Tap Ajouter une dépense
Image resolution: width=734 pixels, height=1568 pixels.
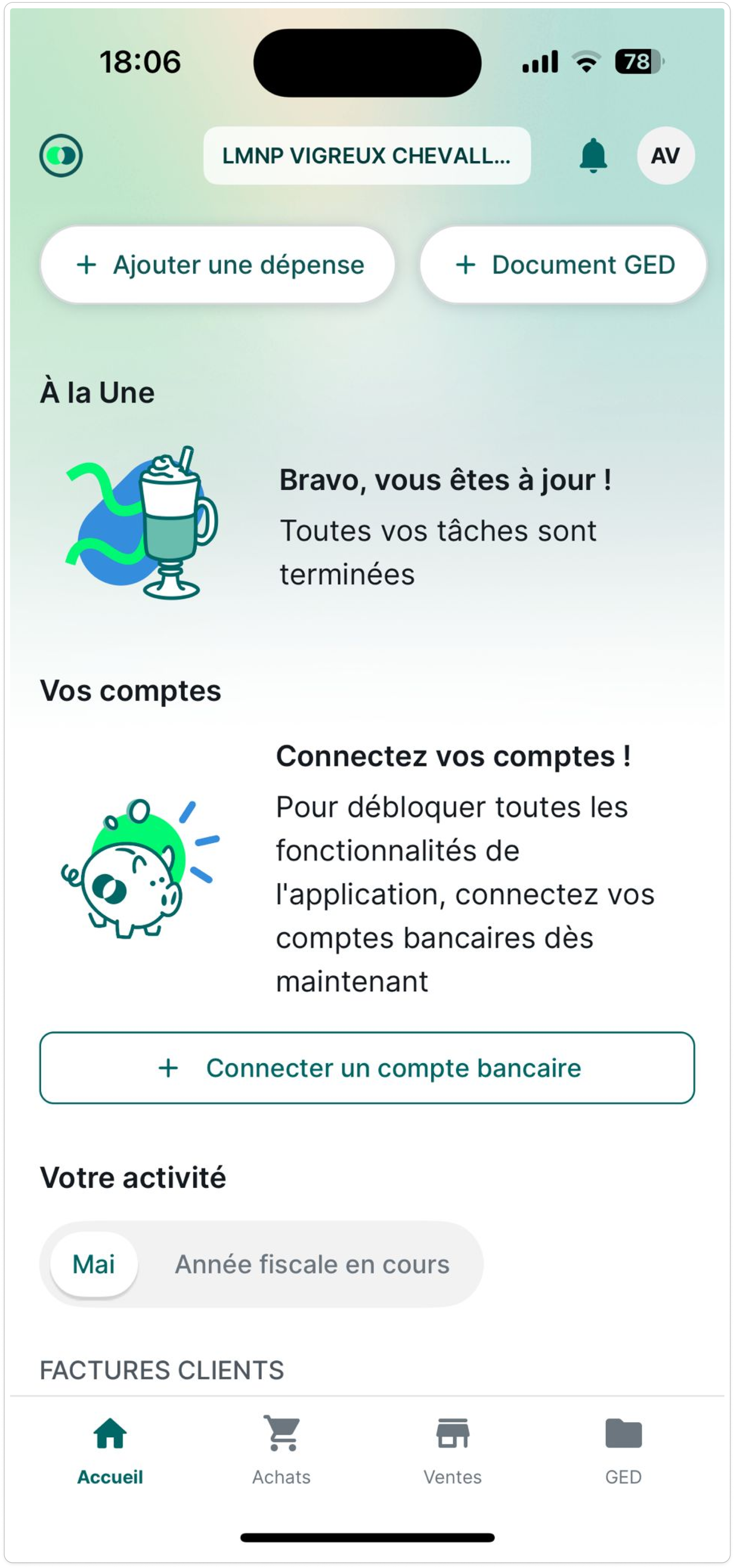[x=217, y=265]
